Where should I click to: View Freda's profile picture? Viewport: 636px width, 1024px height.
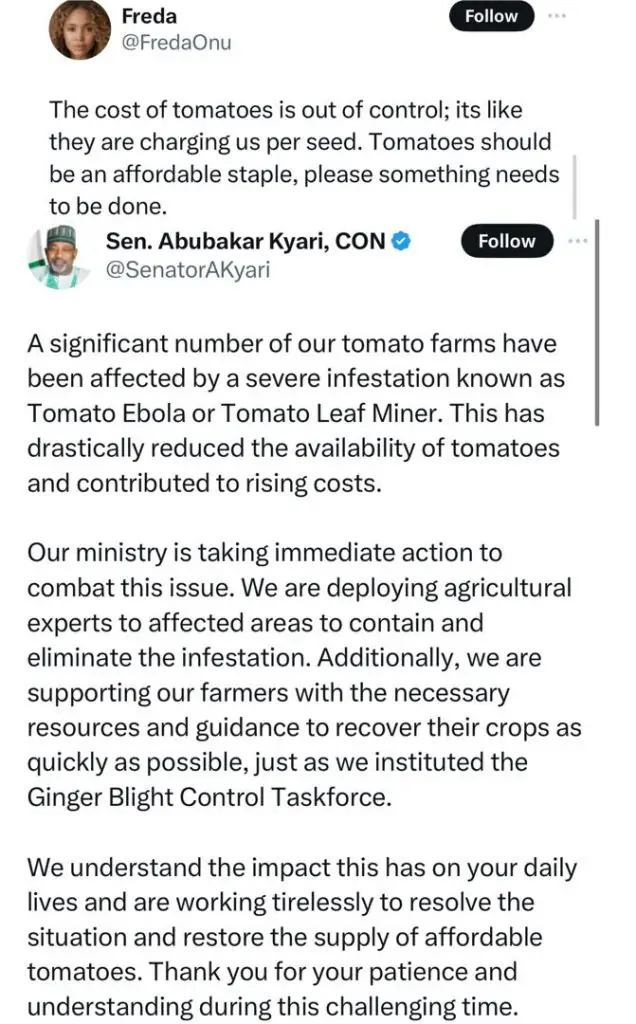(x=79, y=29)
